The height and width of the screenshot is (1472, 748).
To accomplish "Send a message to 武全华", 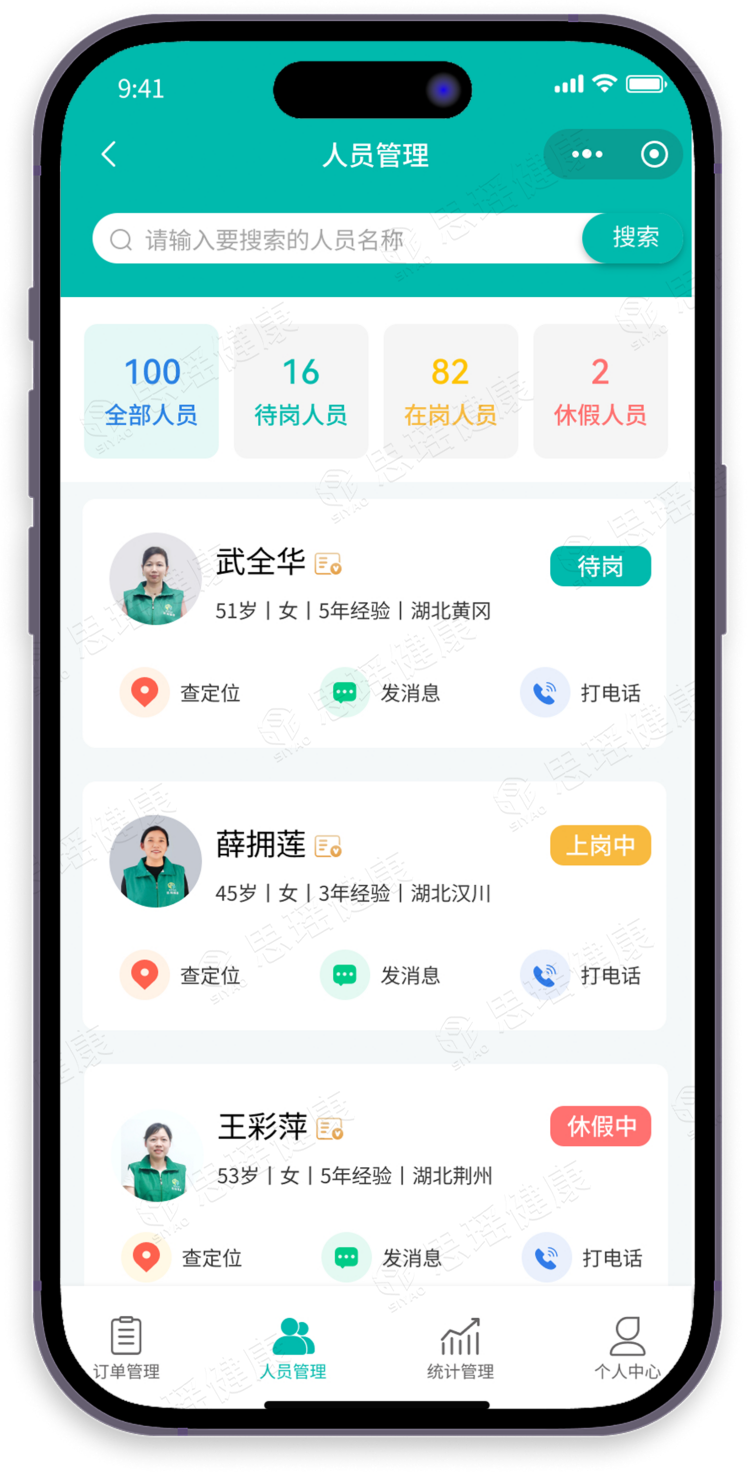I will click(381, 693).
